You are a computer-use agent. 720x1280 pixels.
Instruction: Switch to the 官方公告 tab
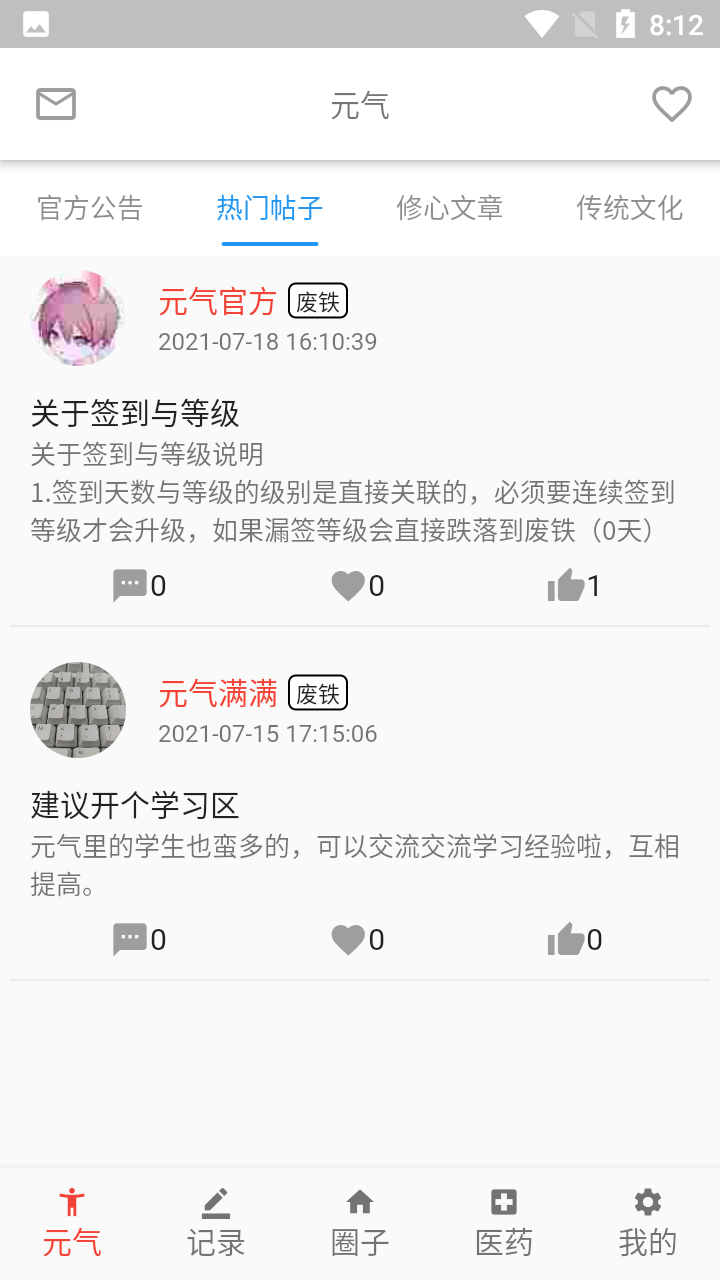pos(90,209)
